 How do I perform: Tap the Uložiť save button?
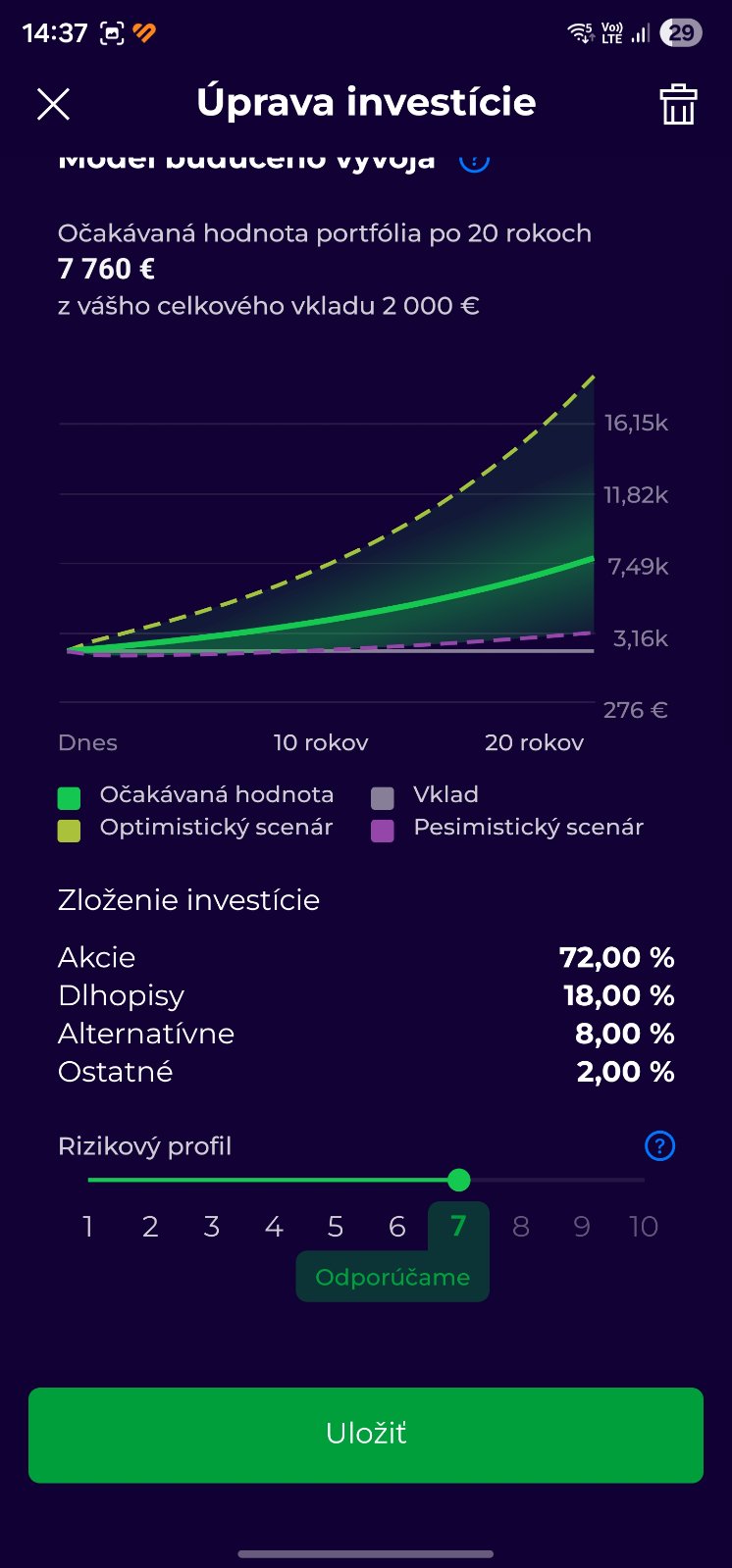[x=366, y=1435]
